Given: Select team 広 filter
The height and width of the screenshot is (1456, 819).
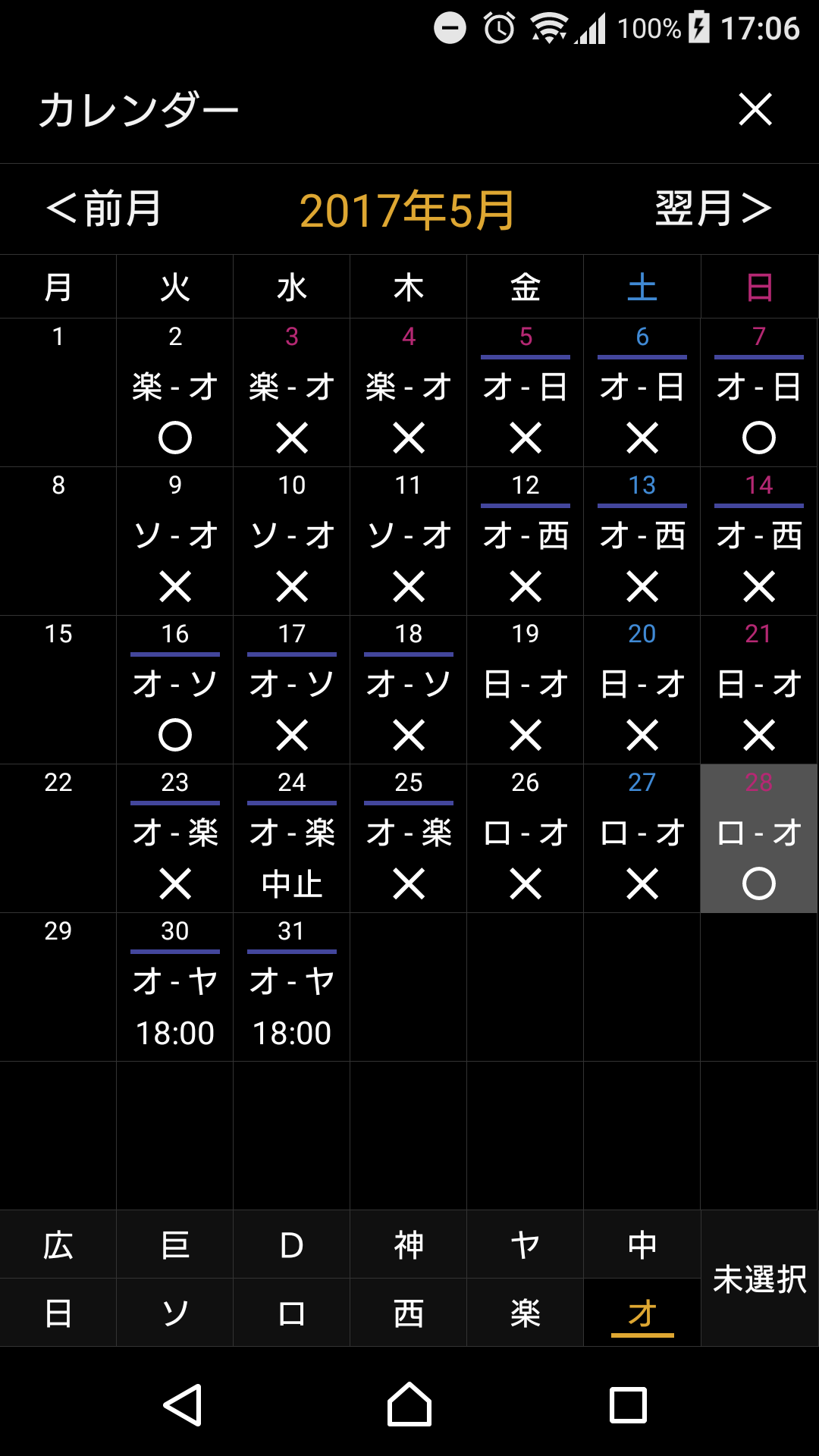Looking at the screenshot, I should point(58,1245).
